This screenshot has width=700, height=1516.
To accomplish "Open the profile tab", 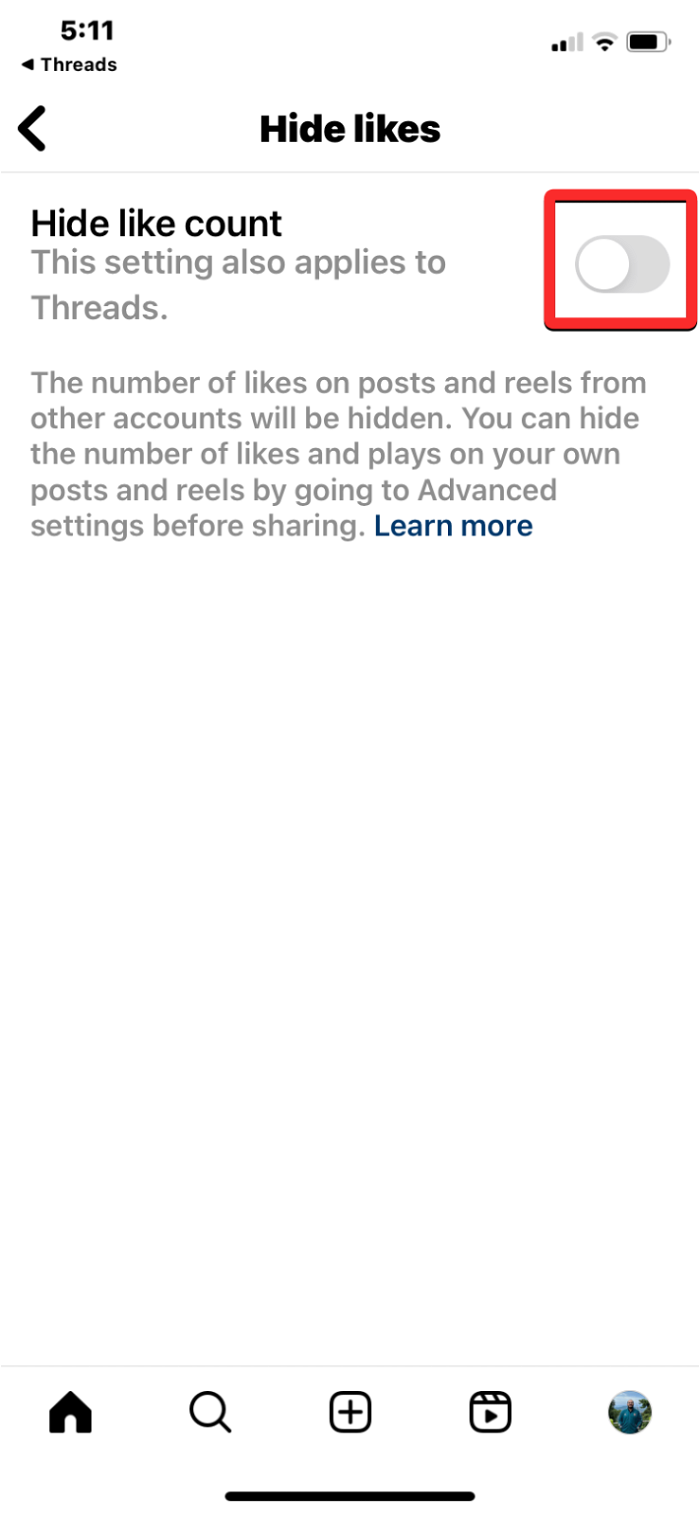I will tap(630, 1413).
